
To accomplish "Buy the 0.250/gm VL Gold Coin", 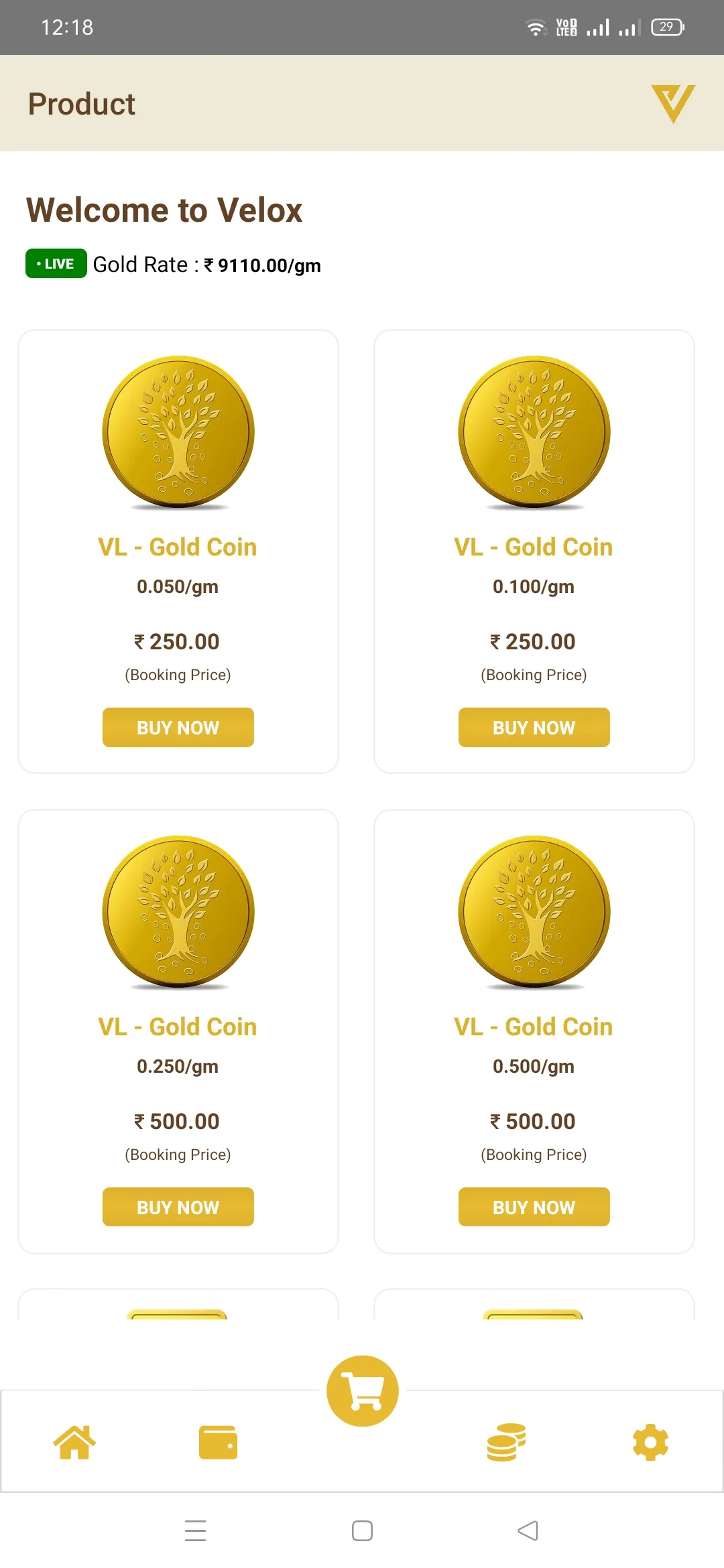I will click(178, 1207).
